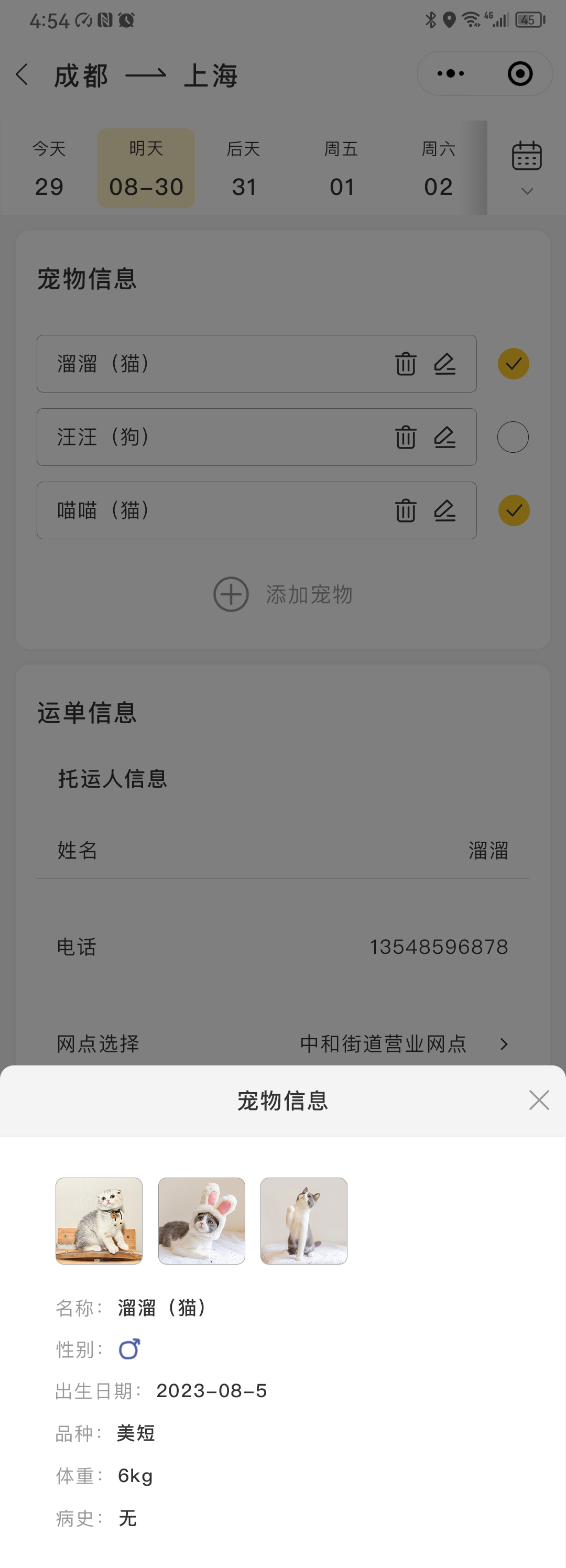Image resolution: width=566 pixels, height=1568 pixels.
Task: Uncheck the pet 喵喵（猫）
Action: (514, 510)
